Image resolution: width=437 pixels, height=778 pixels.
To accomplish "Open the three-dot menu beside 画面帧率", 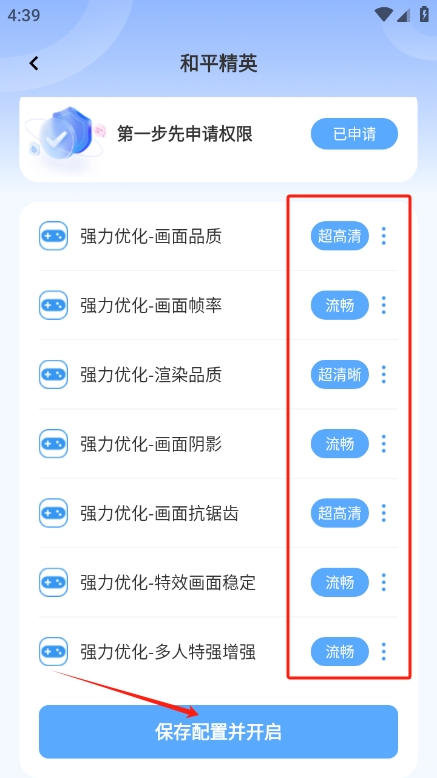I will point(383,305).
